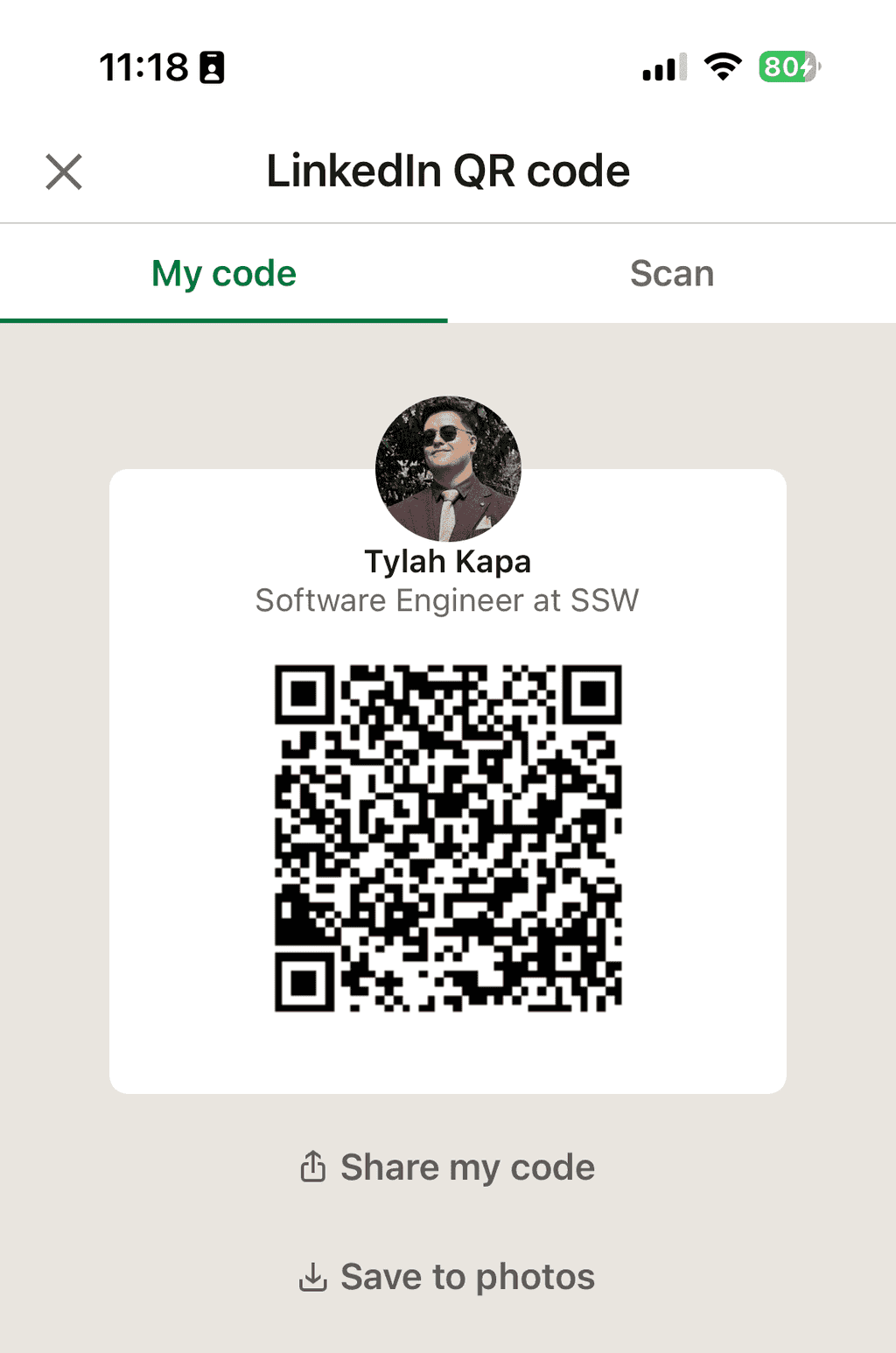Tap the Face ID lock icon near the time
The image size is (896, 1353).
point(210,67)
